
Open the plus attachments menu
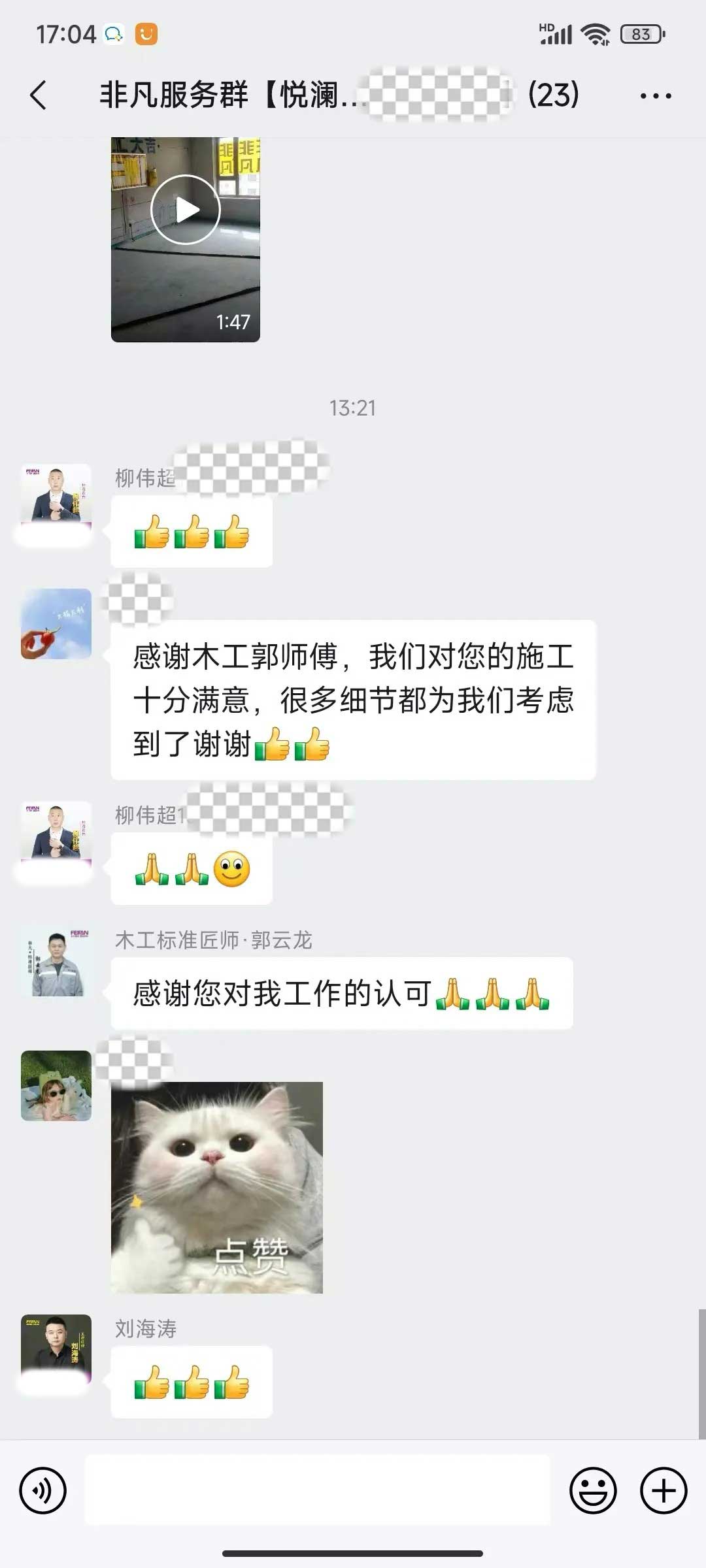pyautogui.click(x=663, y=1491)
